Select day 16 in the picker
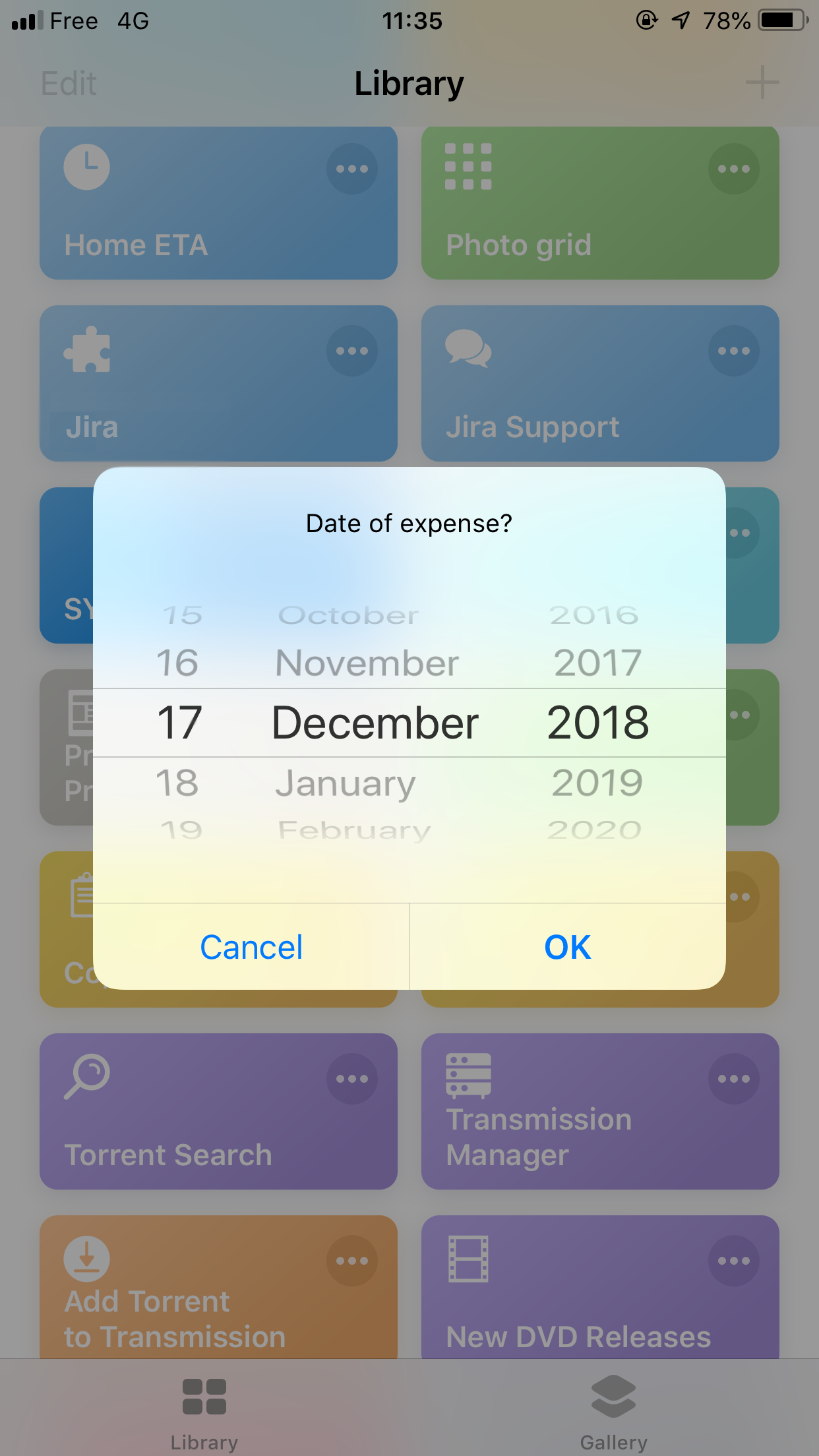 [177, 663]
